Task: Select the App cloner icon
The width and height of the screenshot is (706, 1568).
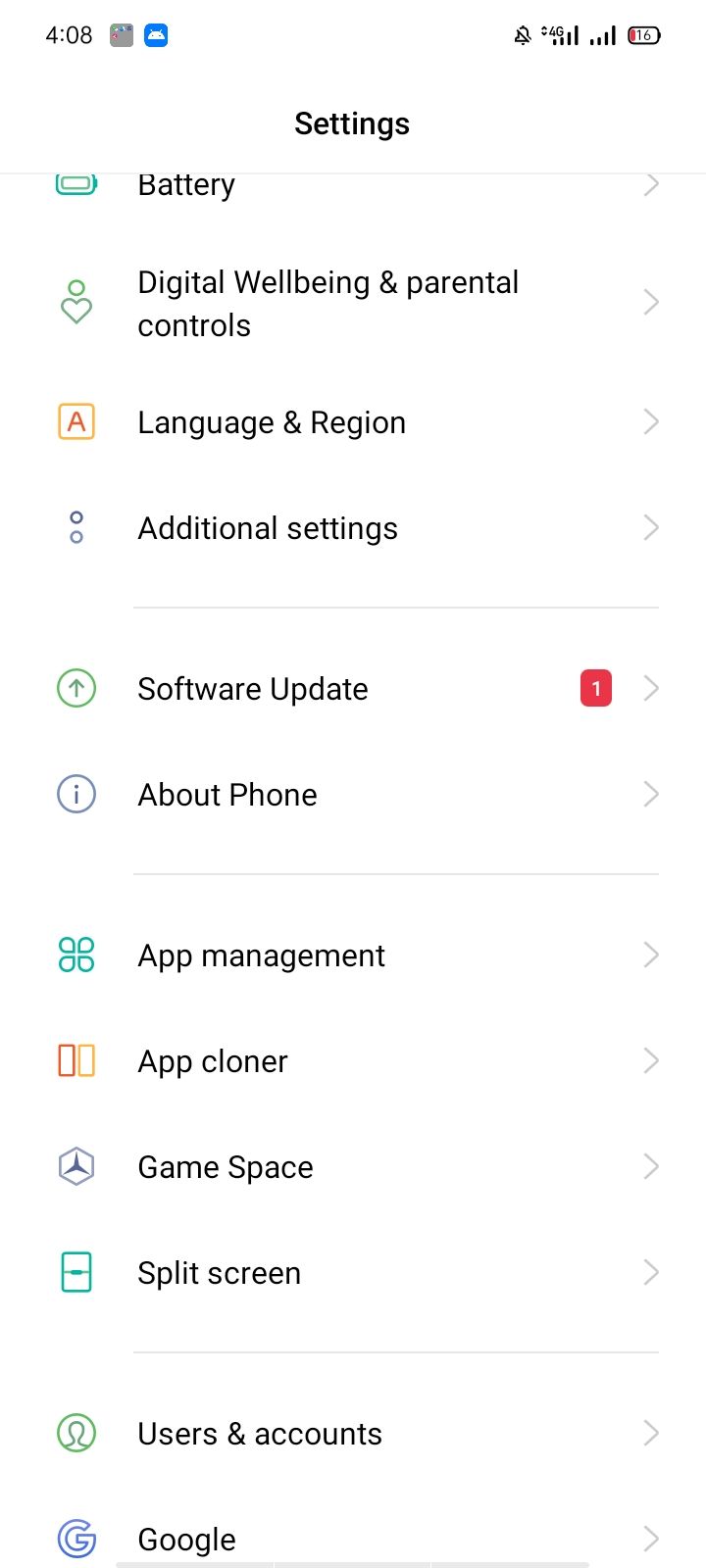Action: point(76,1060)
